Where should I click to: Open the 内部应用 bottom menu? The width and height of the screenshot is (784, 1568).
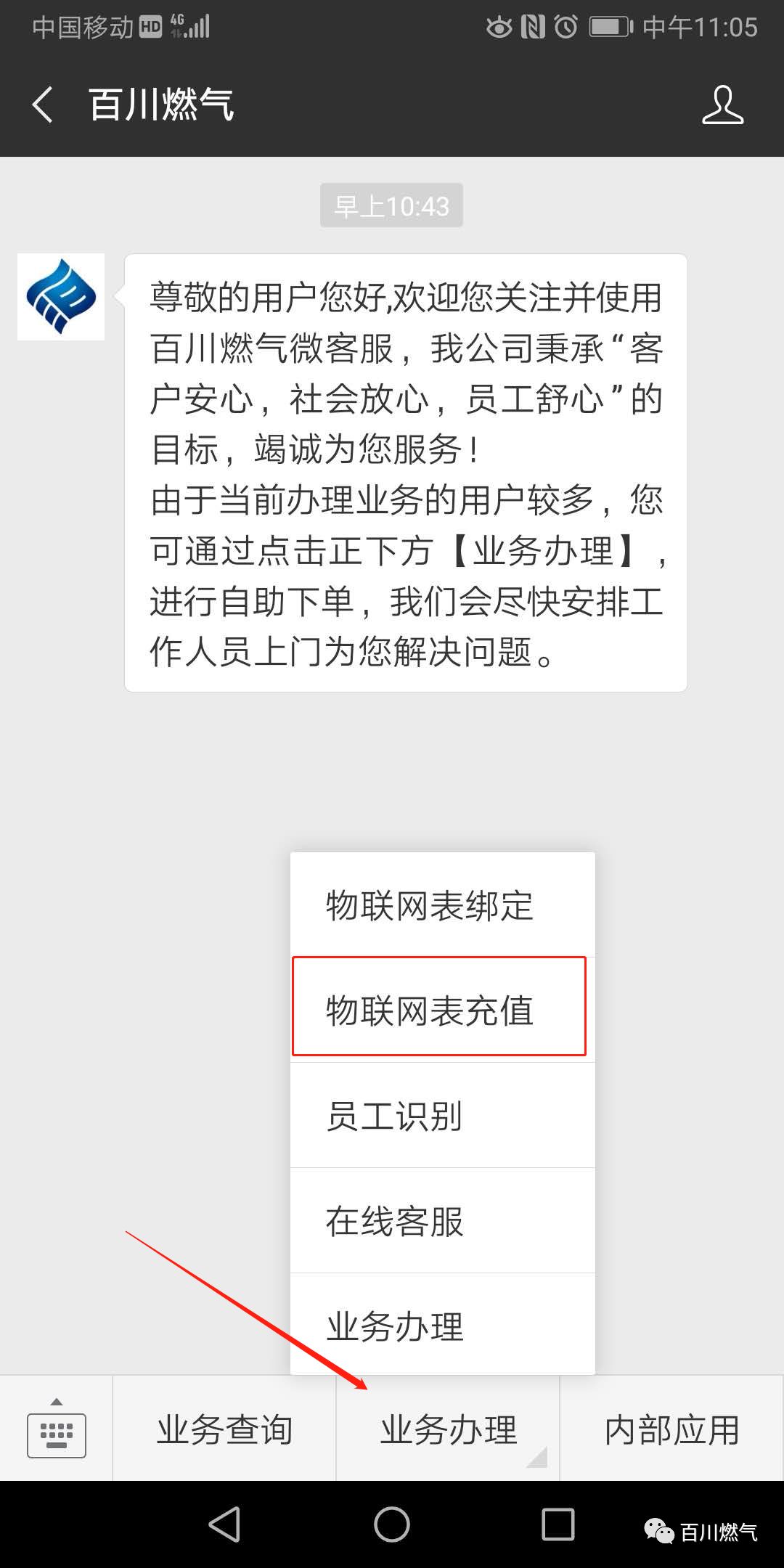pos(671,1430)
